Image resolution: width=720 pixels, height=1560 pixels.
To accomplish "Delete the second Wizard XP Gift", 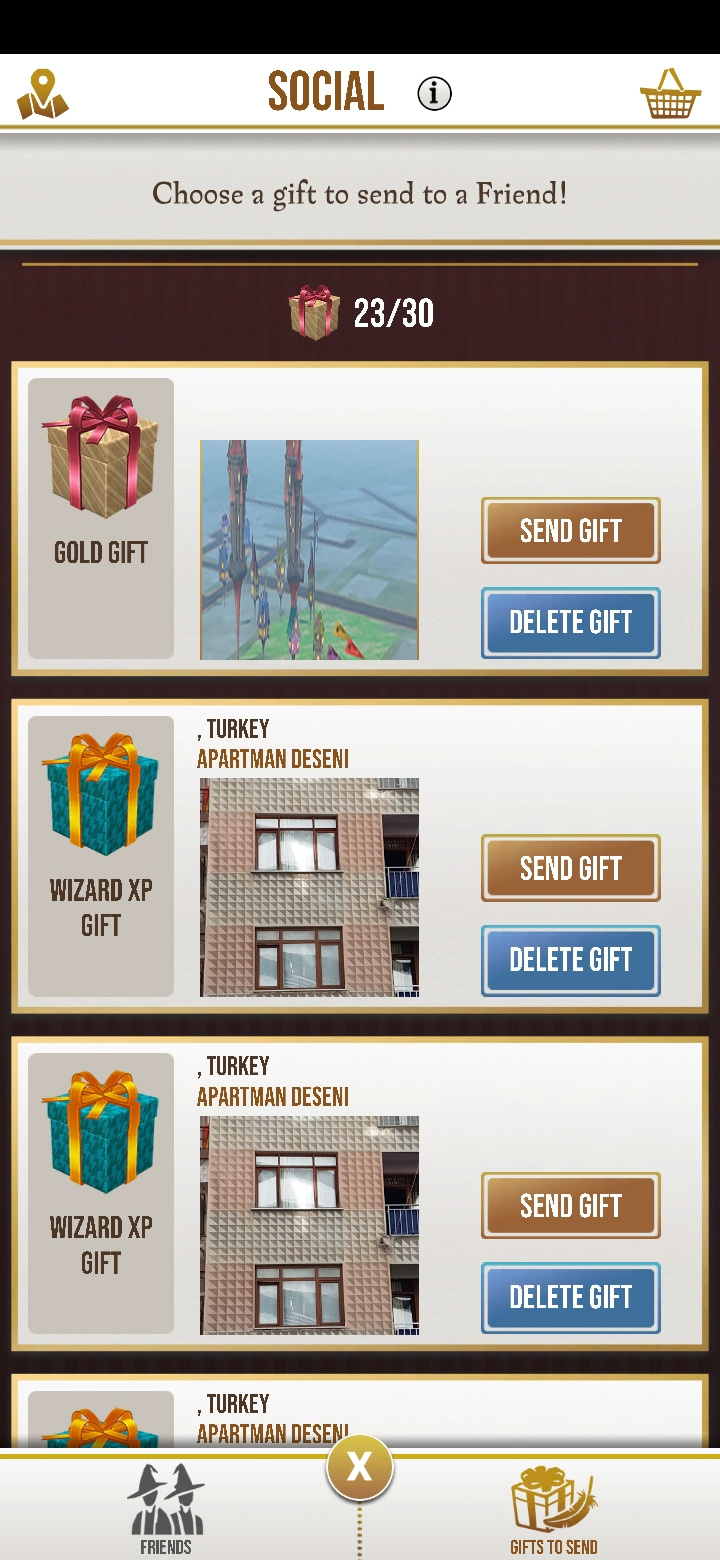I will click(570, 1297).
